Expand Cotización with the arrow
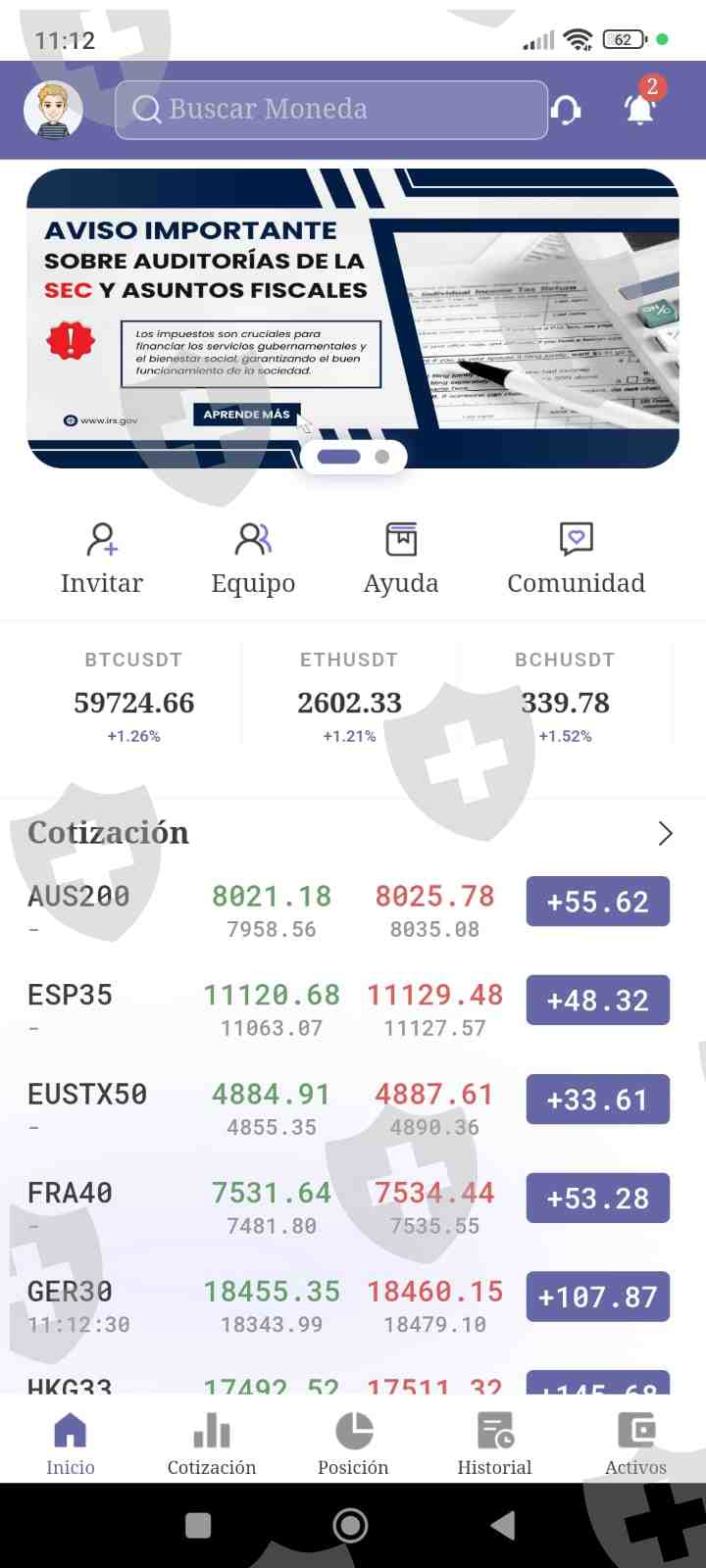 coord(666,833)
